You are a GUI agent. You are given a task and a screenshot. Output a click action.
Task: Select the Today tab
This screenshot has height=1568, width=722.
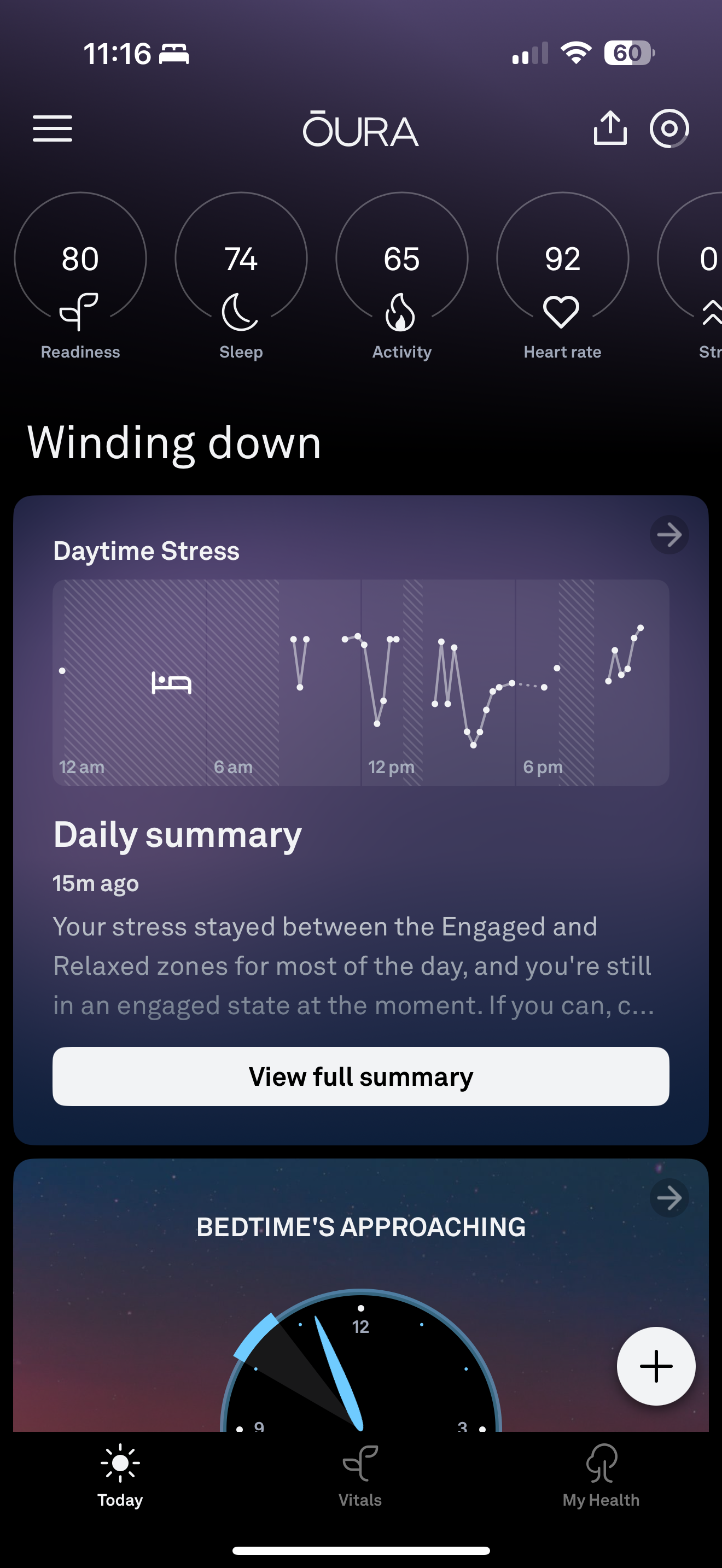120,1476
